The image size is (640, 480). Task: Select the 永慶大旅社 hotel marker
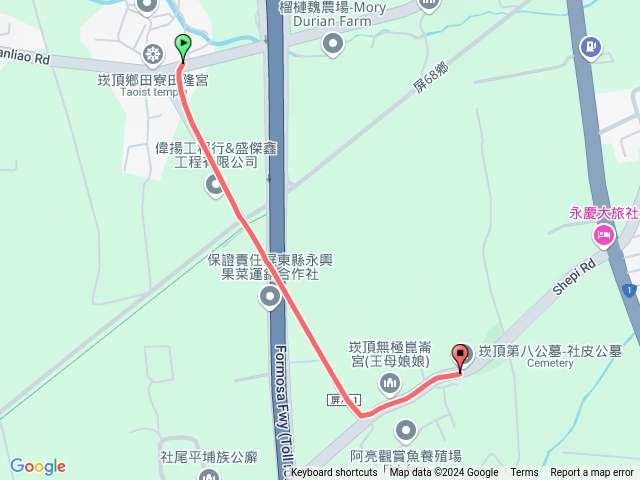[603, 236]
